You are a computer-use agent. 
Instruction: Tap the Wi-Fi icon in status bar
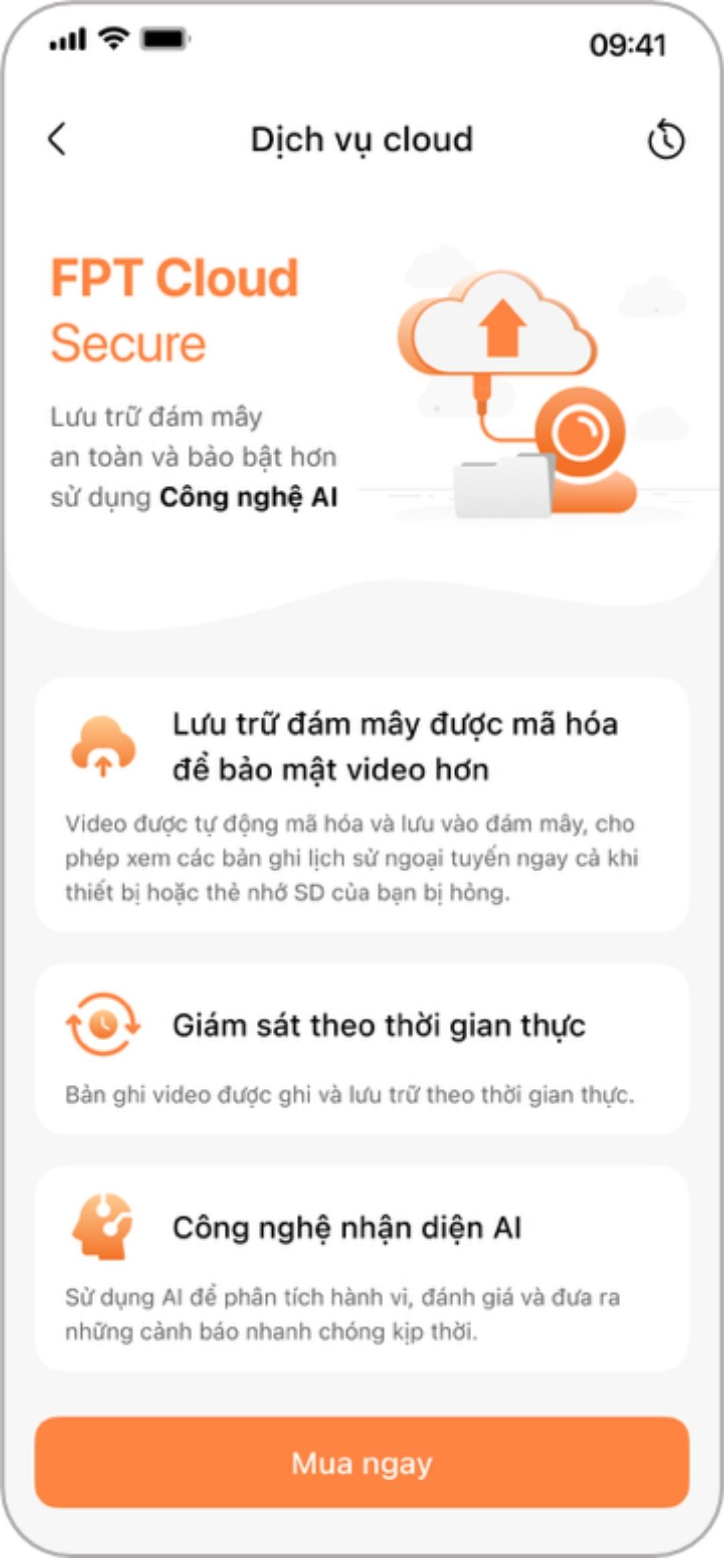pyautogui.click(x=113, y=38)
